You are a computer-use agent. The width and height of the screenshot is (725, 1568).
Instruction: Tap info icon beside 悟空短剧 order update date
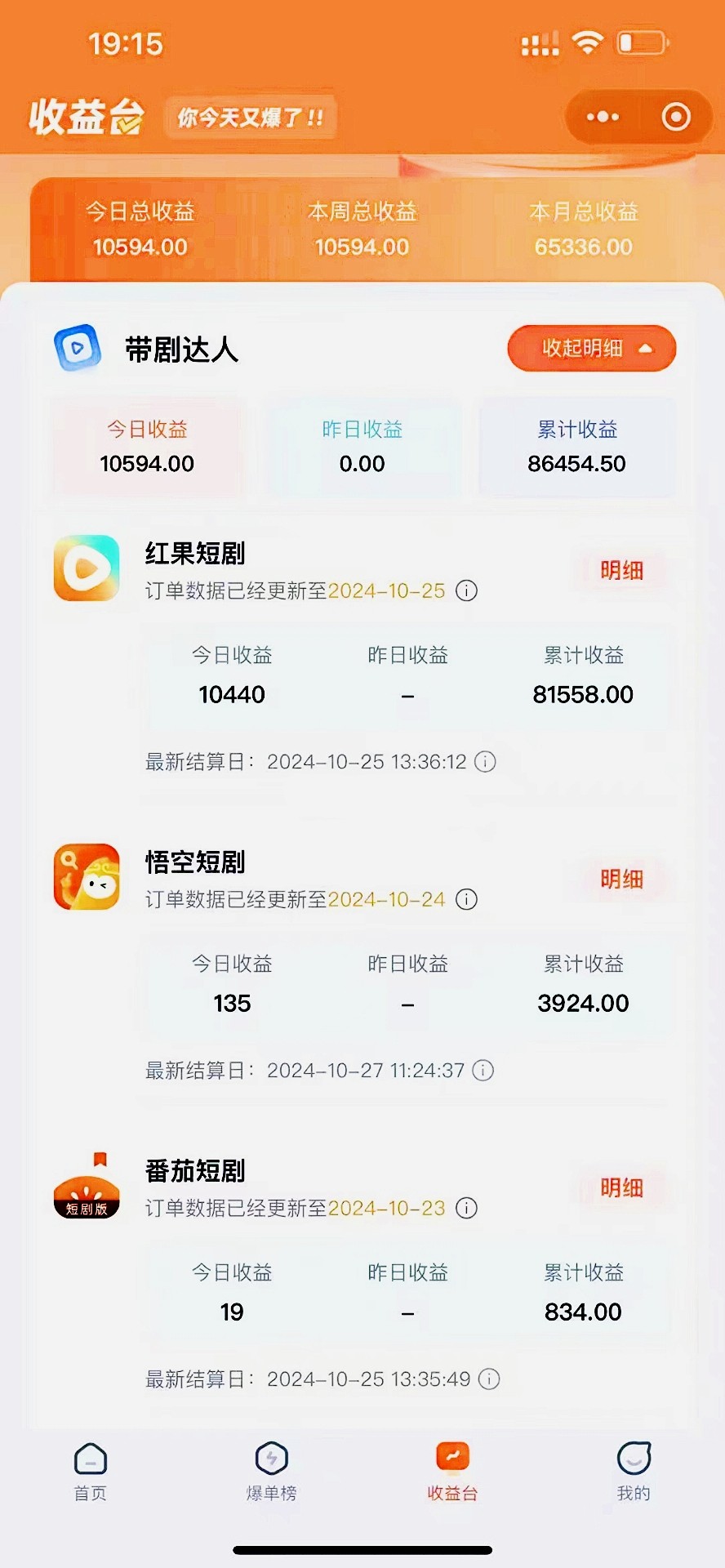tap(466, 899)
